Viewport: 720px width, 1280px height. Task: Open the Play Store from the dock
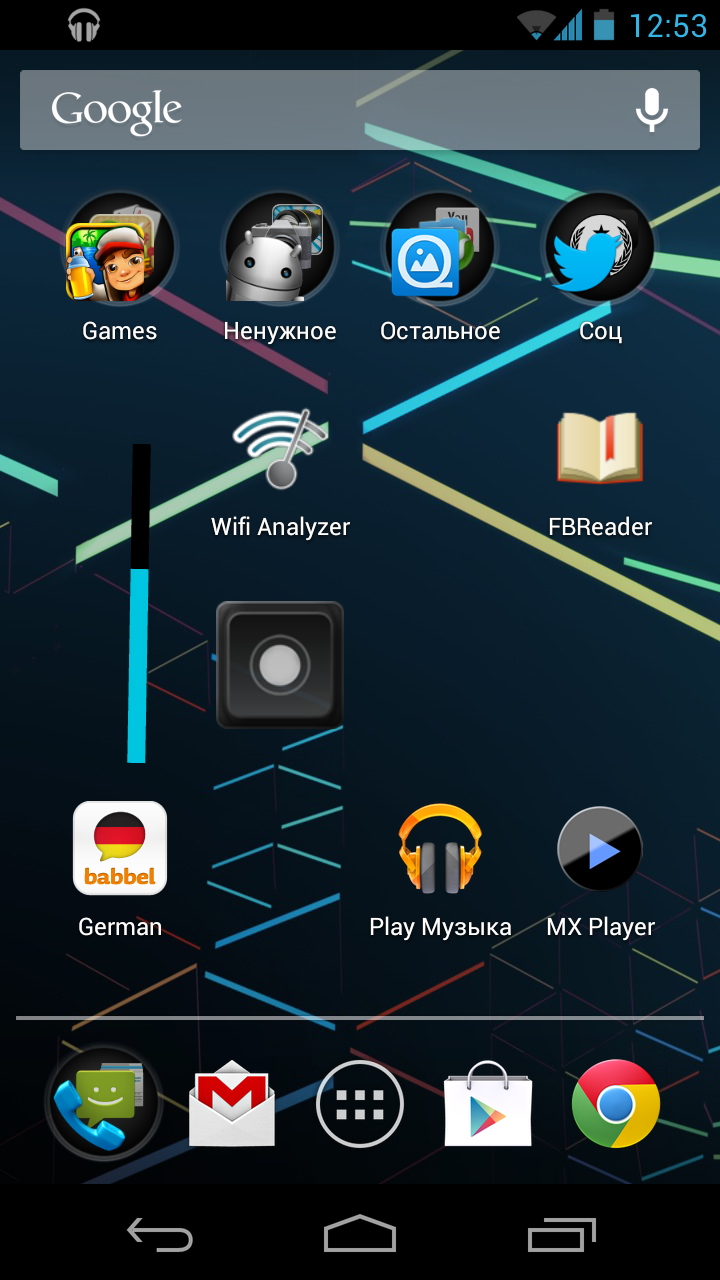pyautogui.click(x=488, y=1104)
